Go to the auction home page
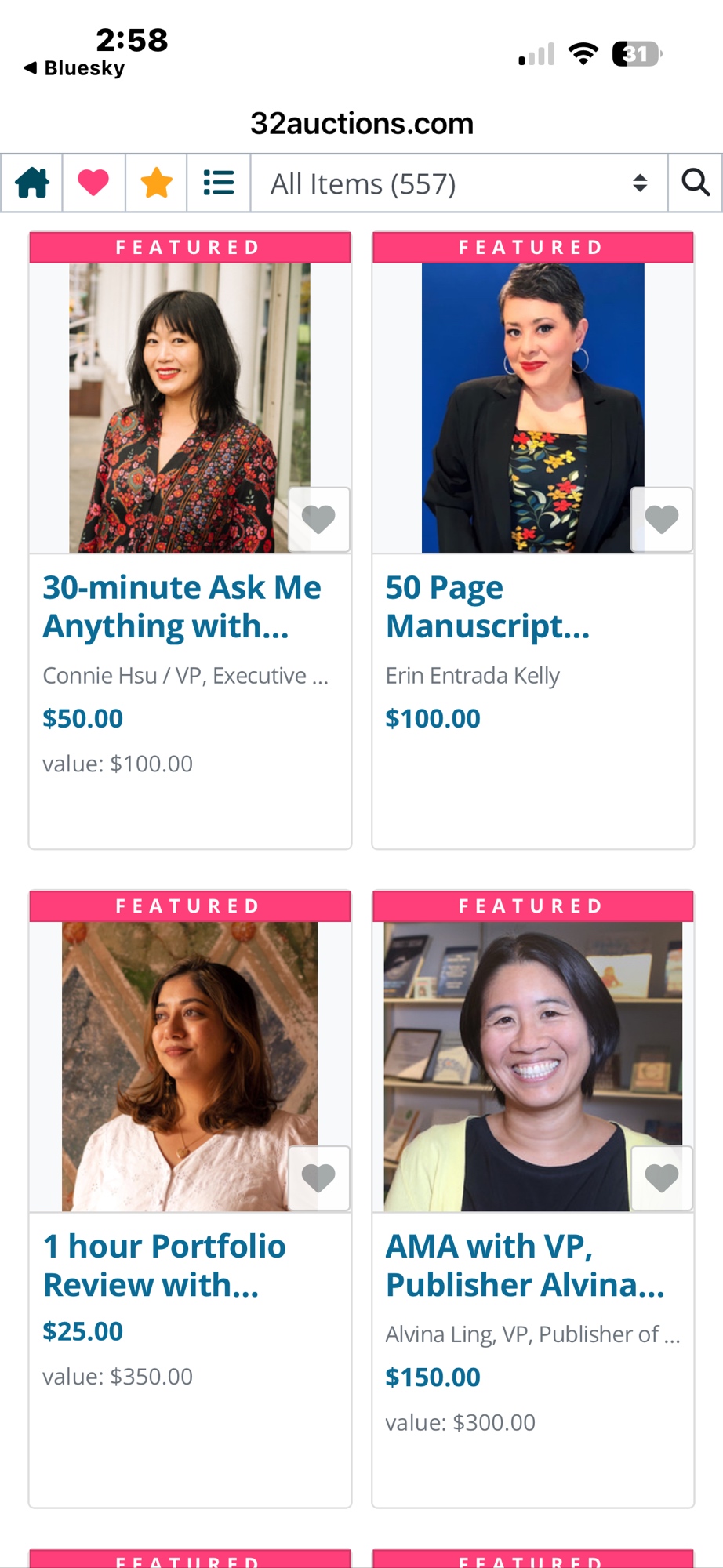This screenshot has height=1568, width=723. click(x=32, y=183)
